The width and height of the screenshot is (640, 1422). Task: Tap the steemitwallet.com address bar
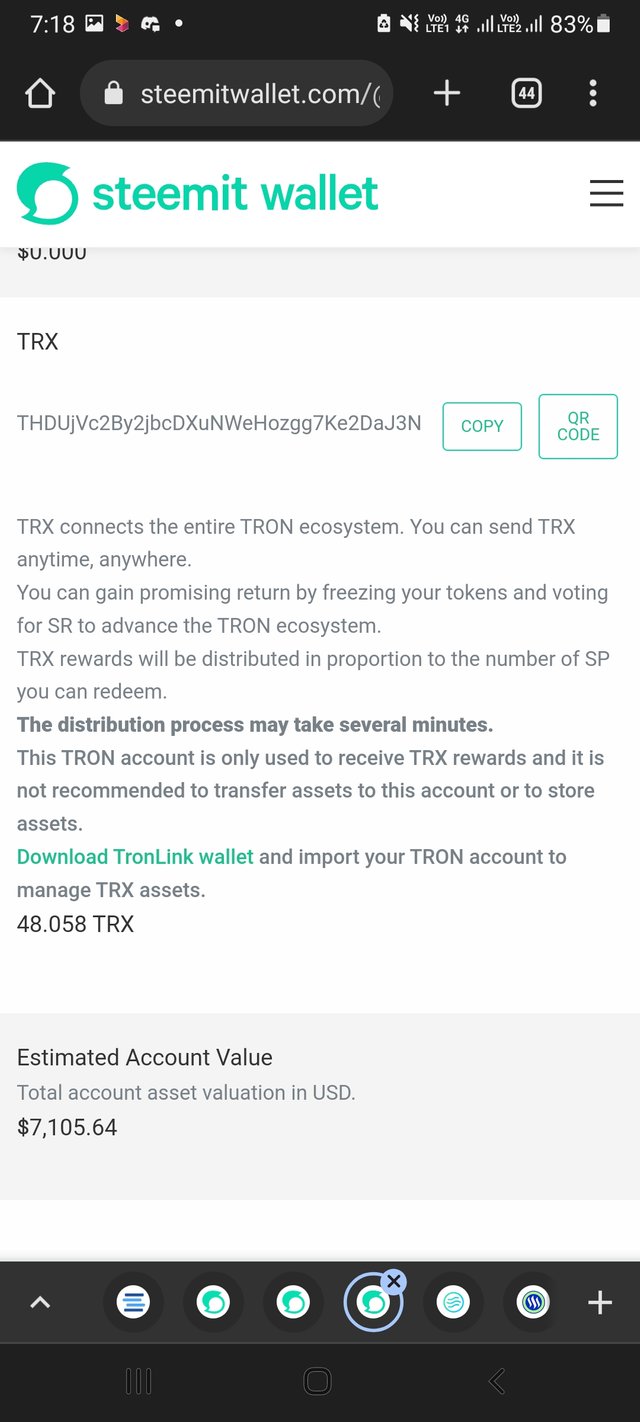click(237, 94)
